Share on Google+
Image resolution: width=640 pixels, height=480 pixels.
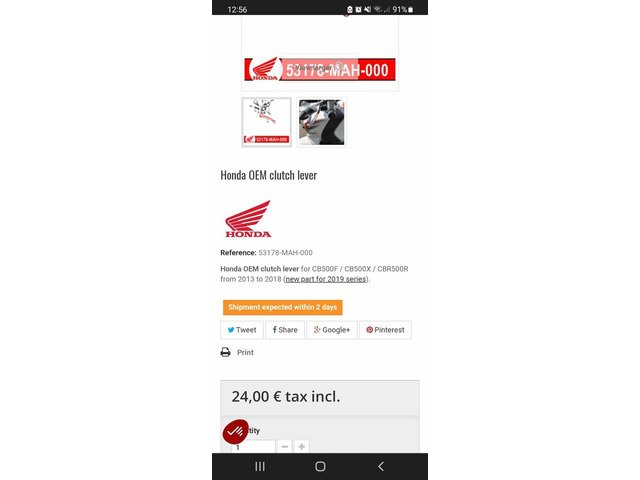332,330
